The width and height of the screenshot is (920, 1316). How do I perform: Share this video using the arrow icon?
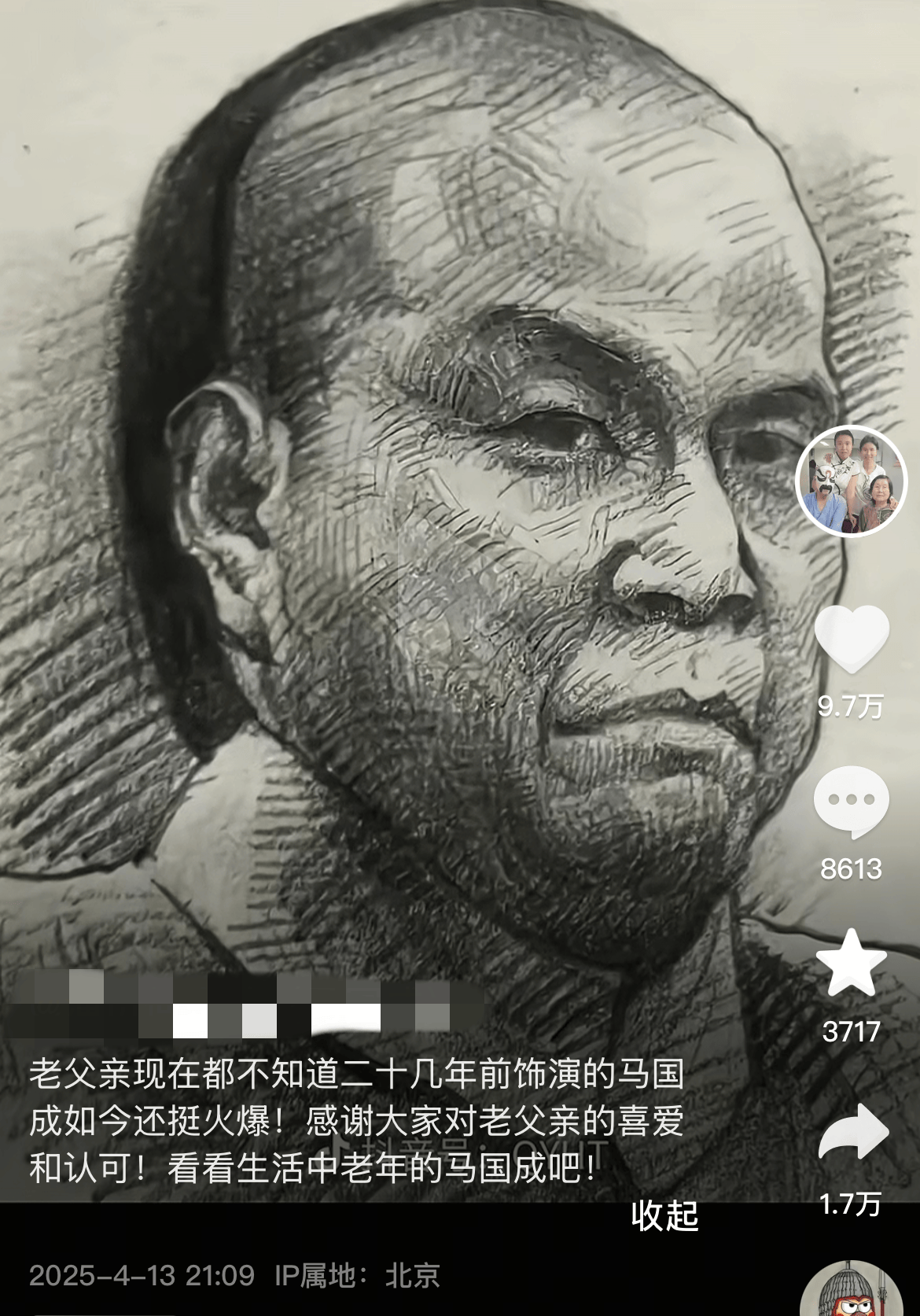pos(852,1133)
